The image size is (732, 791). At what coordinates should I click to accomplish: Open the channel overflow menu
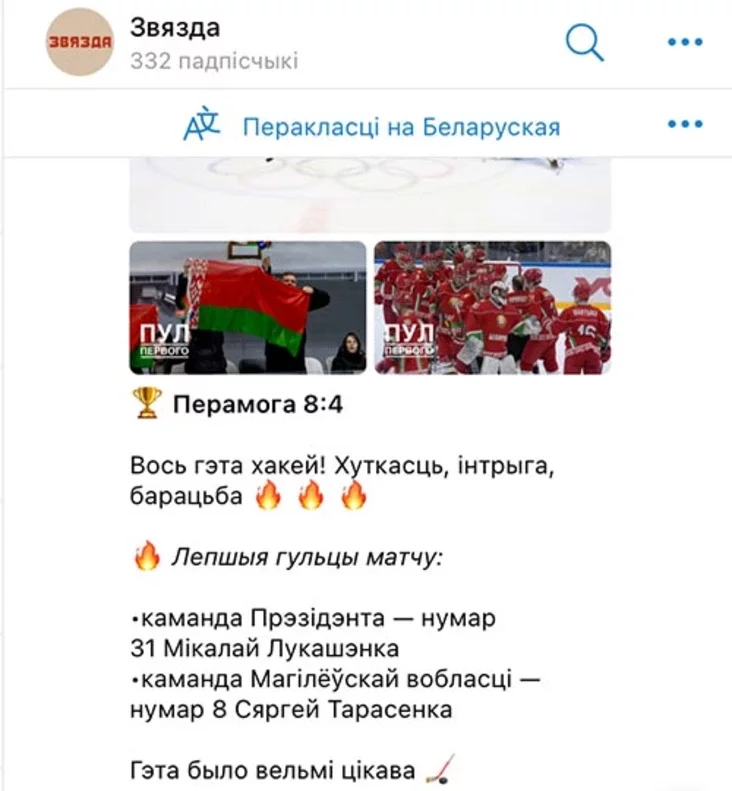click(685, 43)
